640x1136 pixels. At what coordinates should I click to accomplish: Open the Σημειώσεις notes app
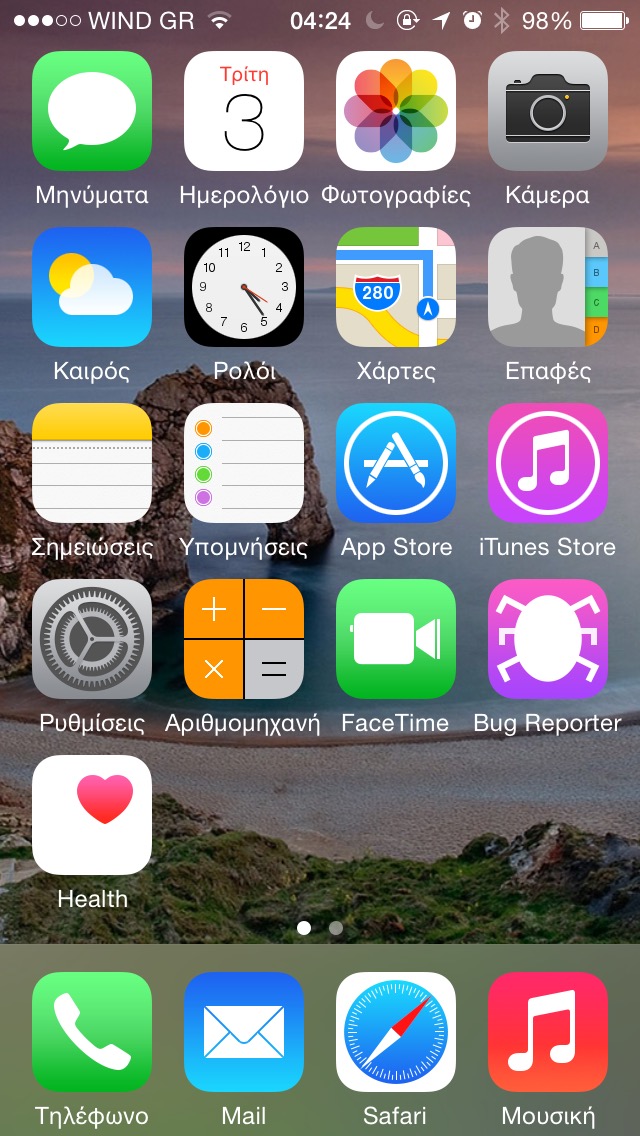[92, 463]
